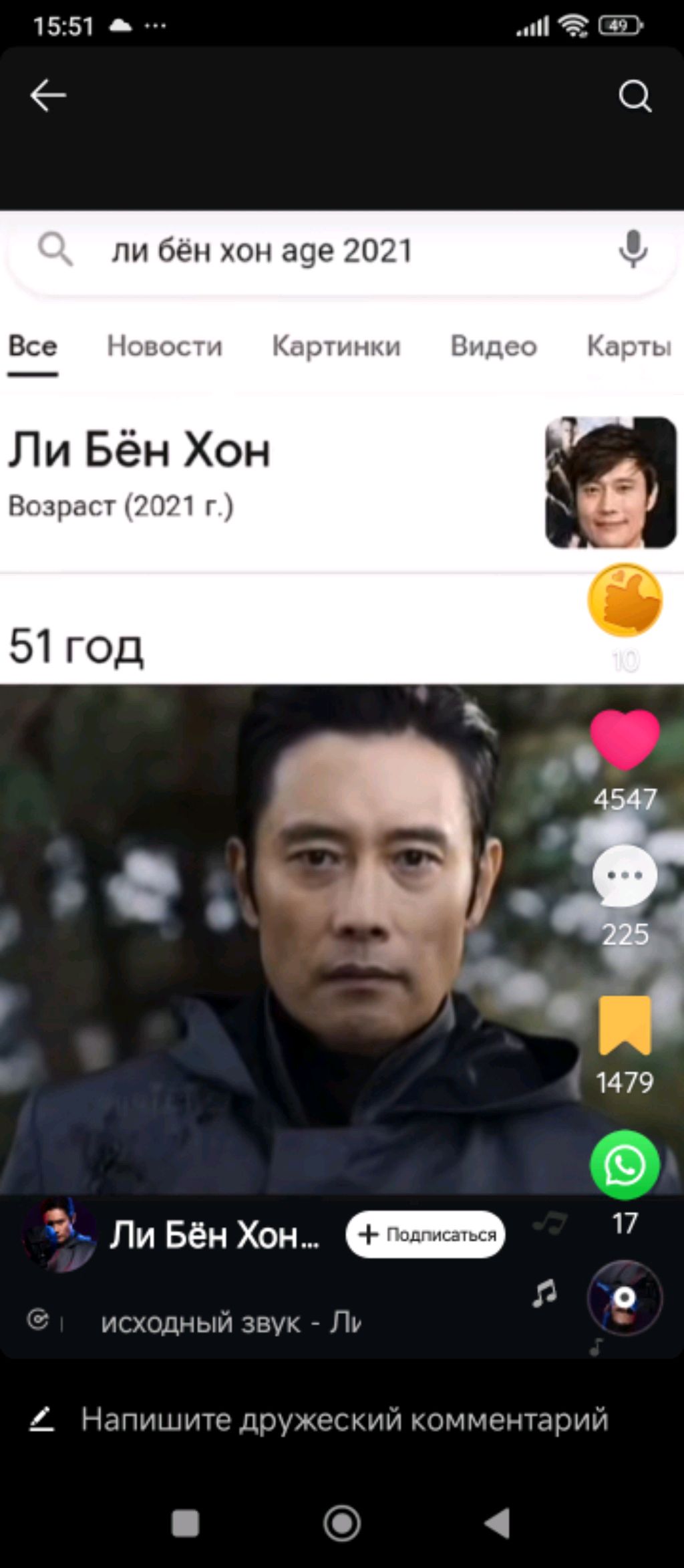Open recent apps from the navigation bar
The height and width of the screenshot is (1568, 684).
(185, 1524)
